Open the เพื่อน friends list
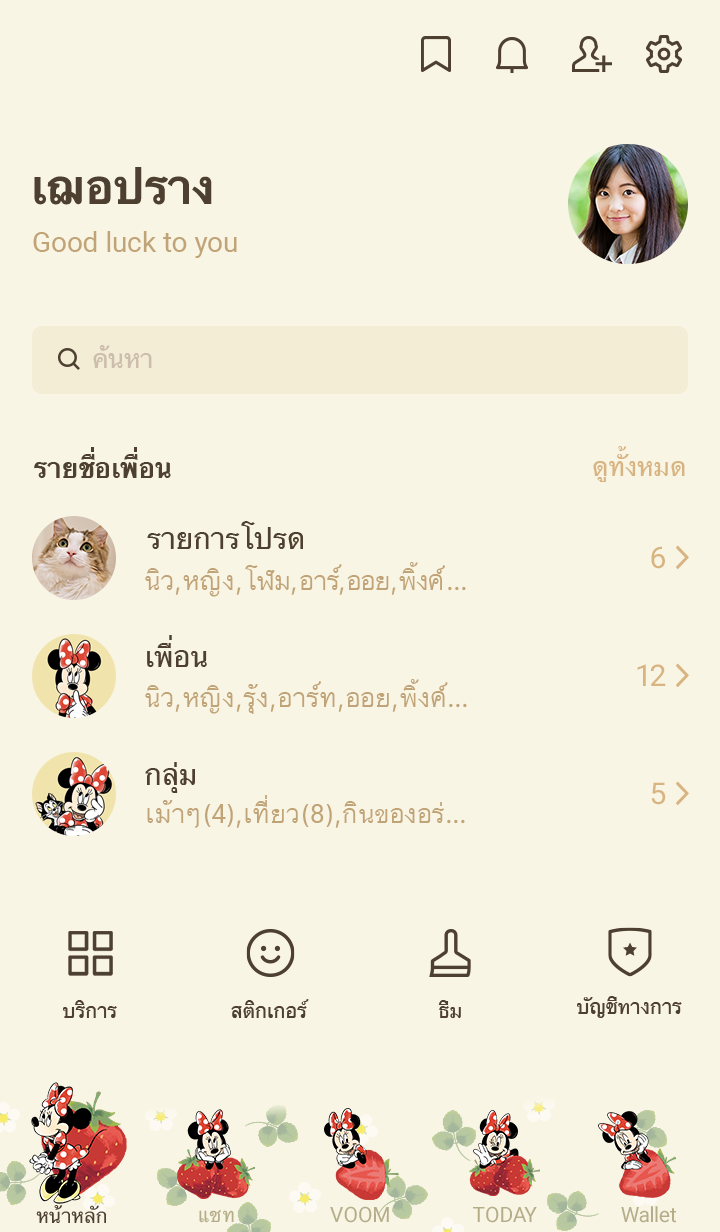The width and height of the screenshot is (720, 1232). pos(360,676)
